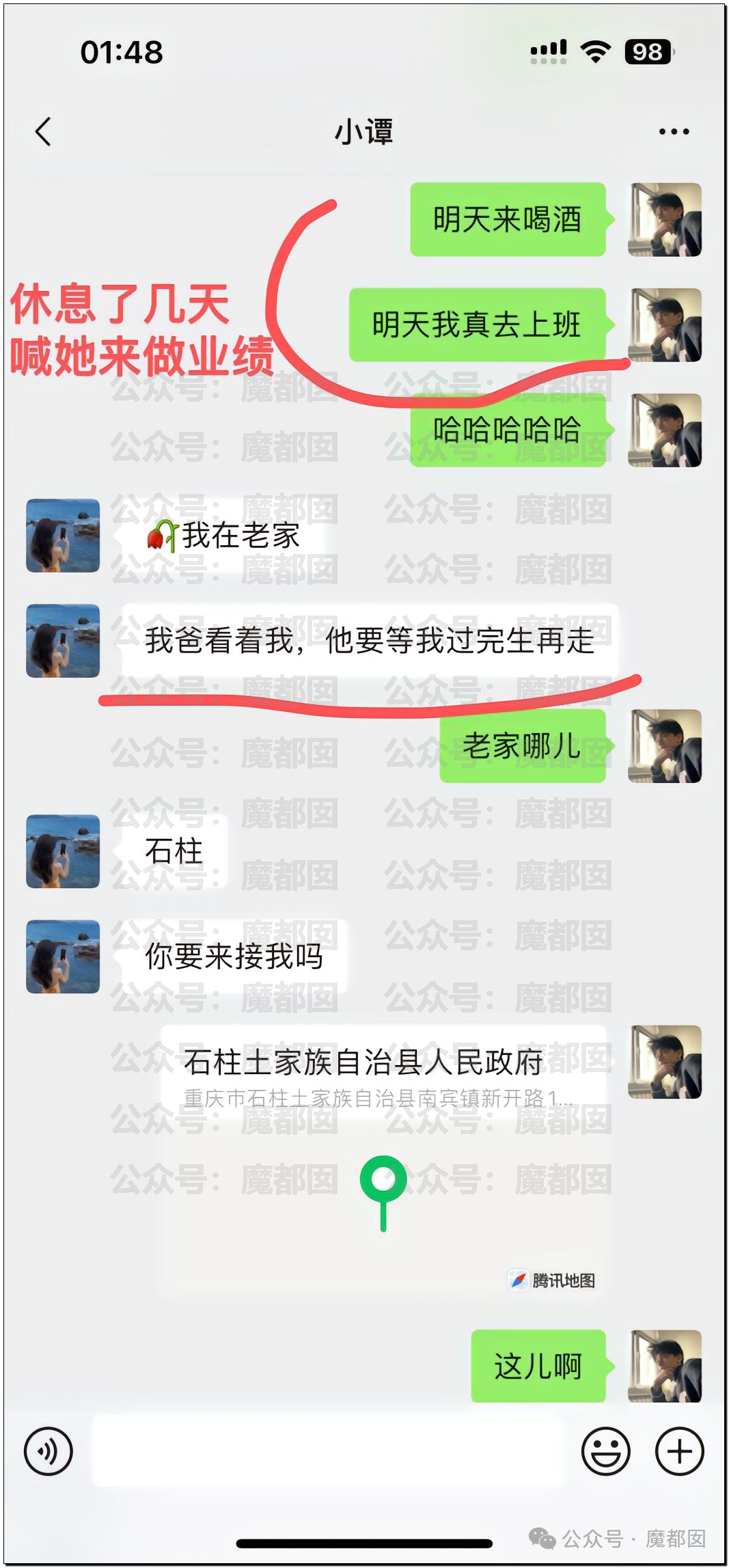Open the plus attachments menu
Image resolution: width=729 pixels, height=1568 pixels.
coord(679,1450)
